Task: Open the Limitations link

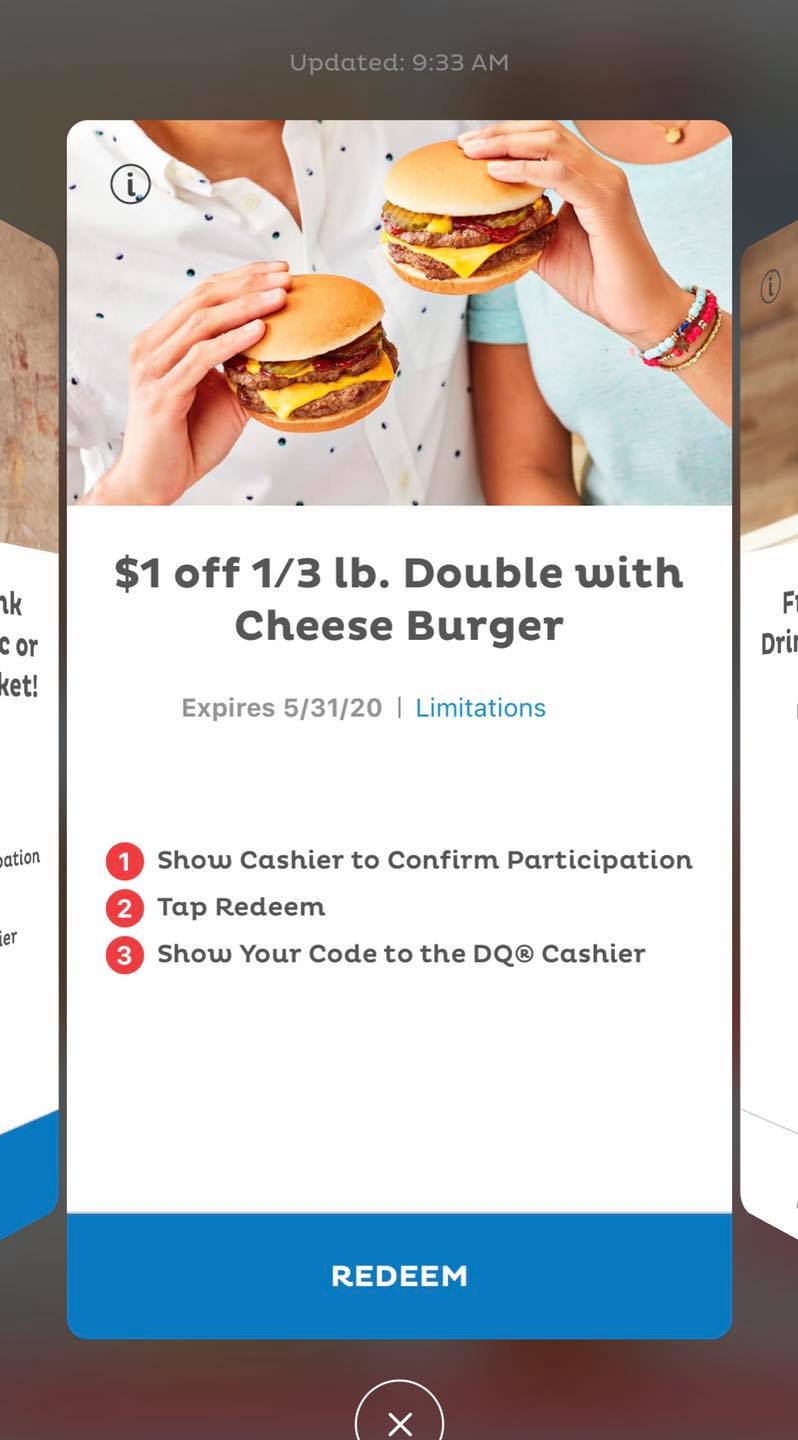Action: [x=480, y=708]
